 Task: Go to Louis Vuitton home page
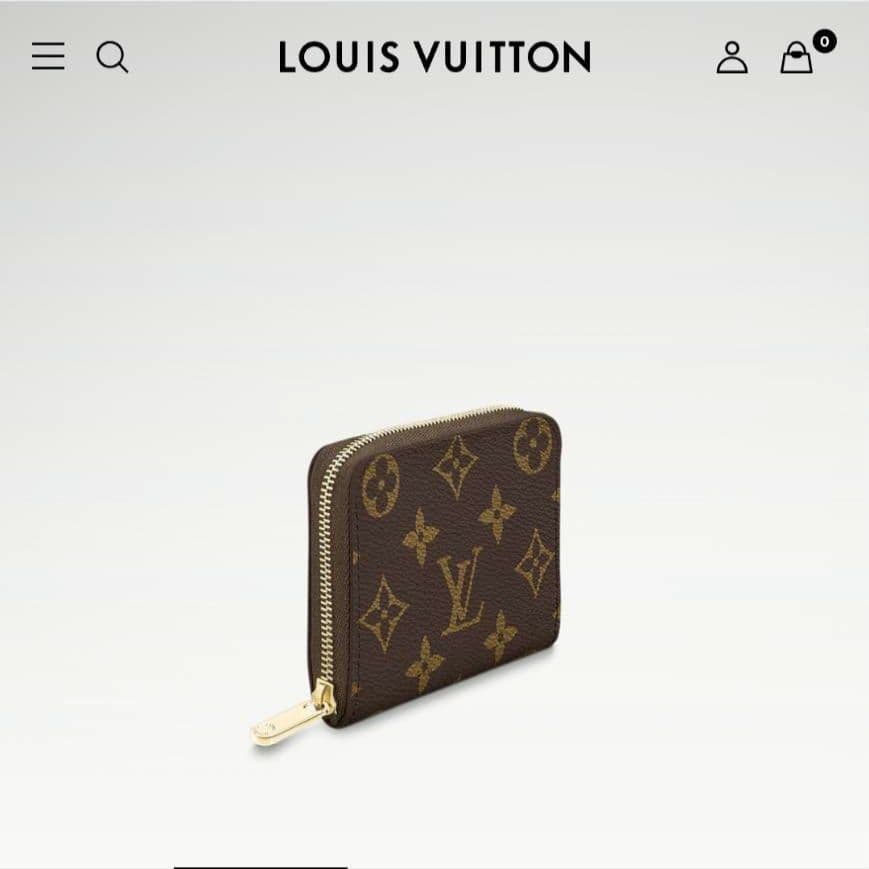pyautogui.click(x=434, y=57)
